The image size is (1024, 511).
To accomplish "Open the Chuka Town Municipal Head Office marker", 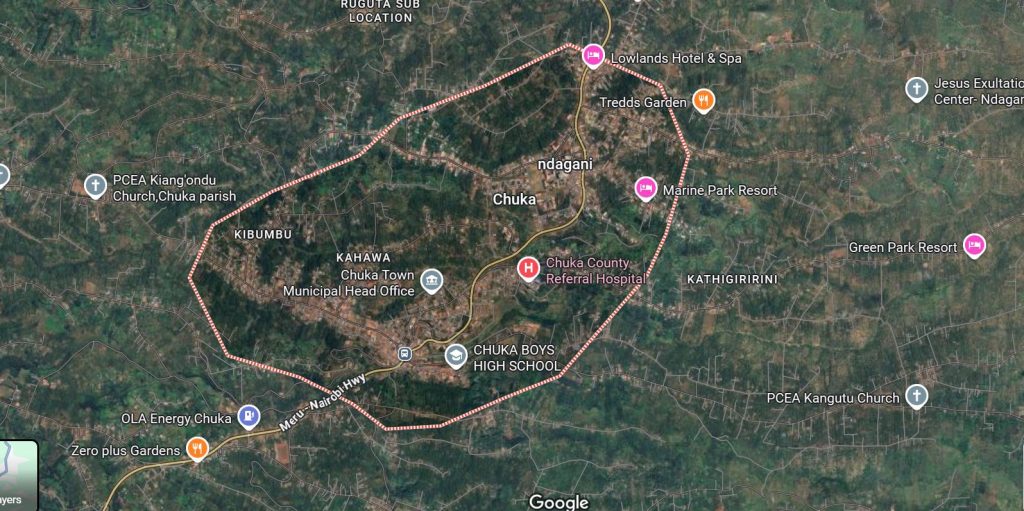I will (432, 280).
